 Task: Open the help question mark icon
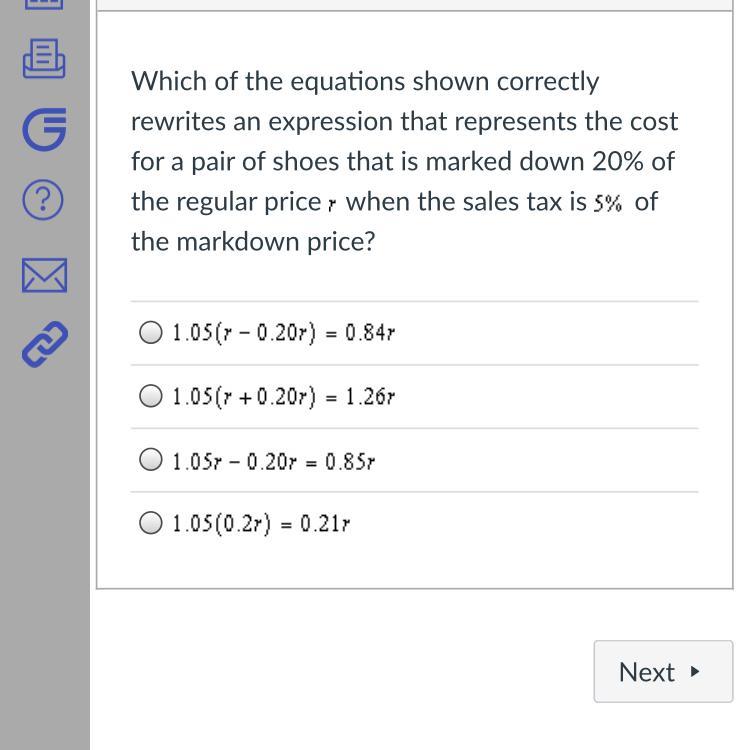(44, 201)
